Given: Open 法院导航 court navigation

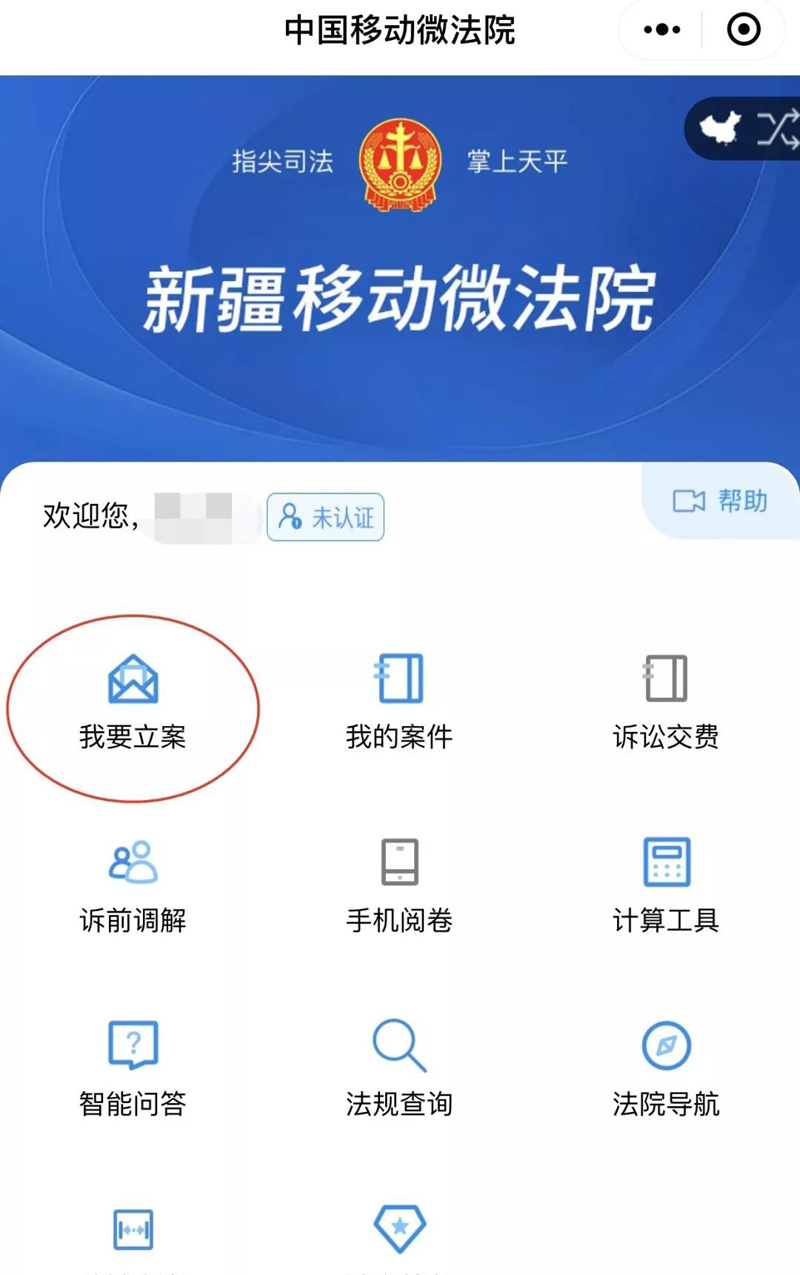Looking at the screenshot, I should [x=665, y=1069].
